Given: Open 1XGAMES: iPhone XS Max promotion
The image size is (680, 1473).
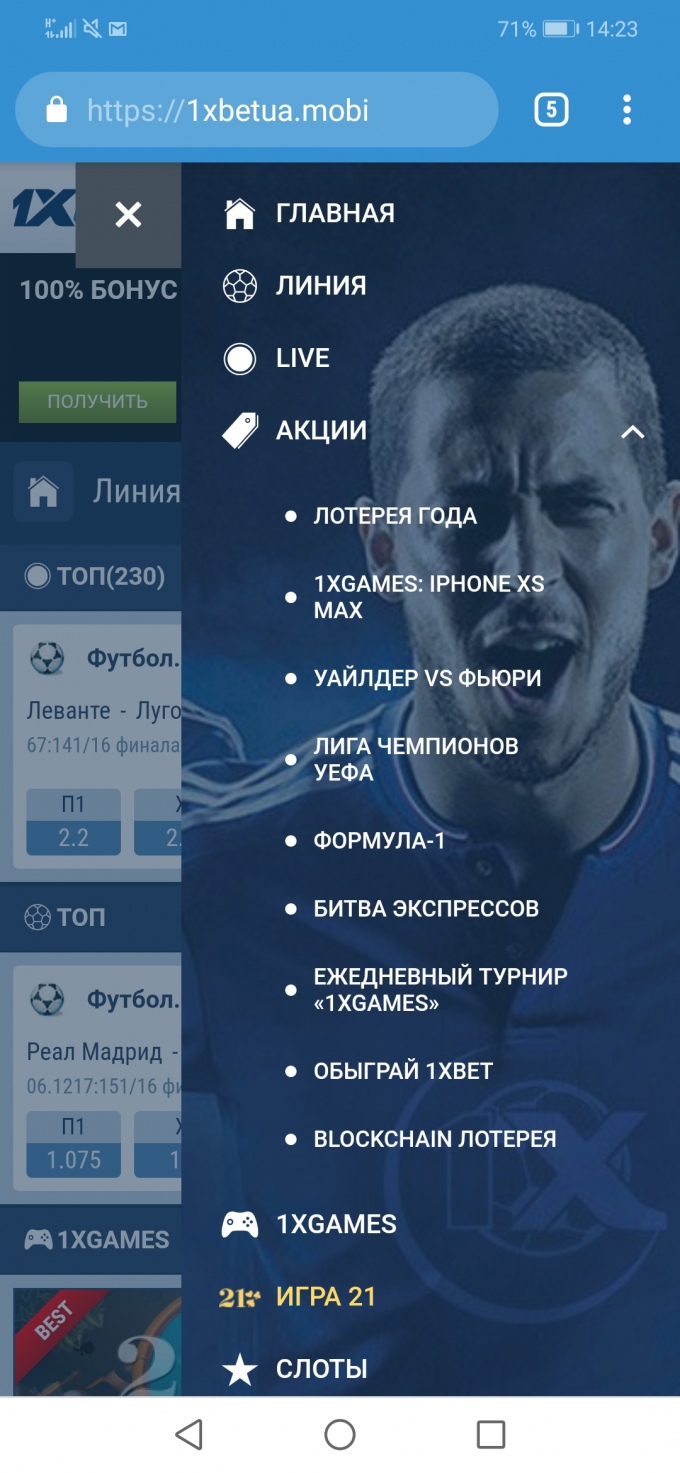Looking at the screenshot, I should coord(428,597).
